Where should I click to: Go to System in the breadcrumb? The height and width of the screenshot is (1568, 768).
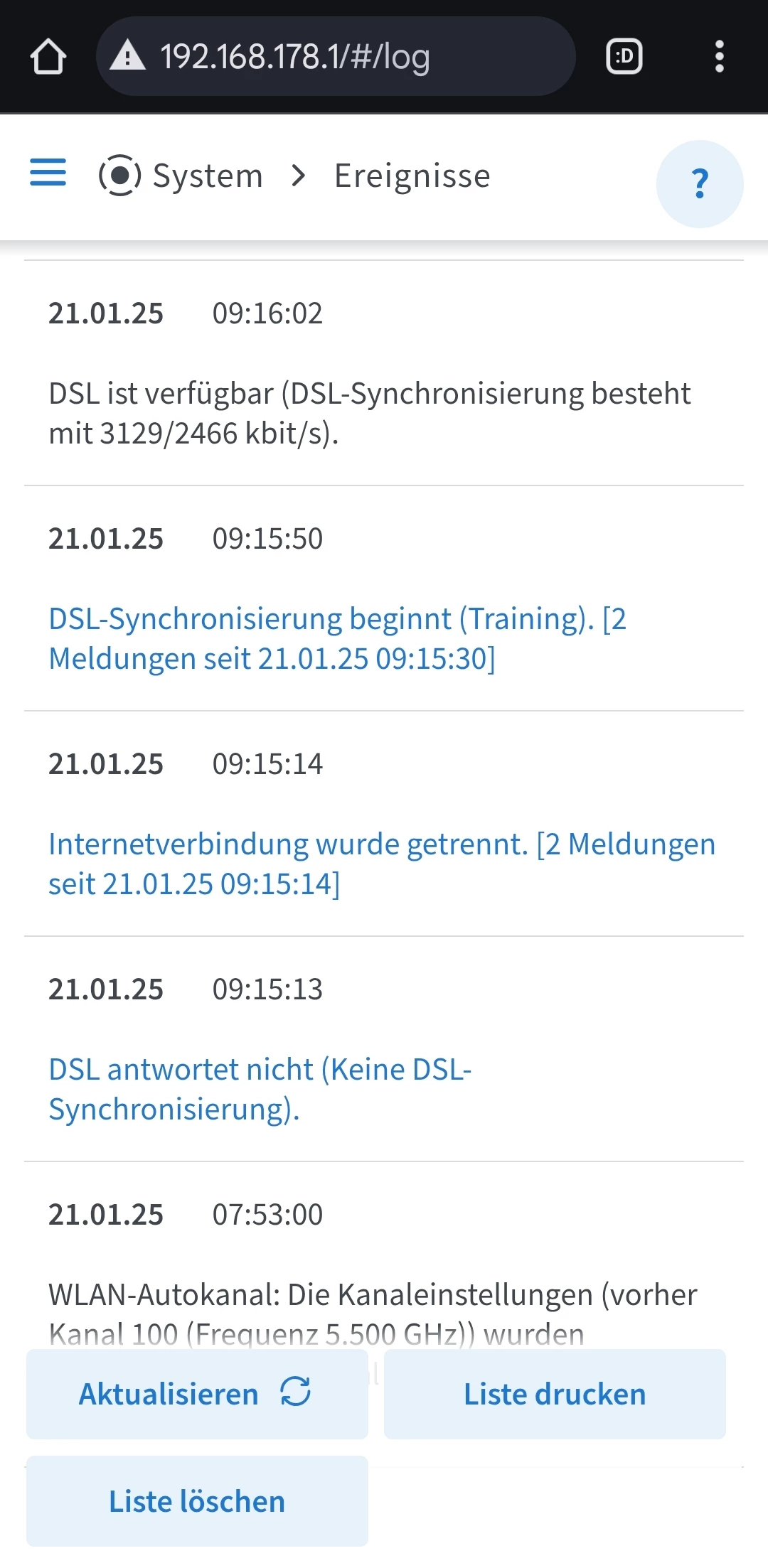207,176
